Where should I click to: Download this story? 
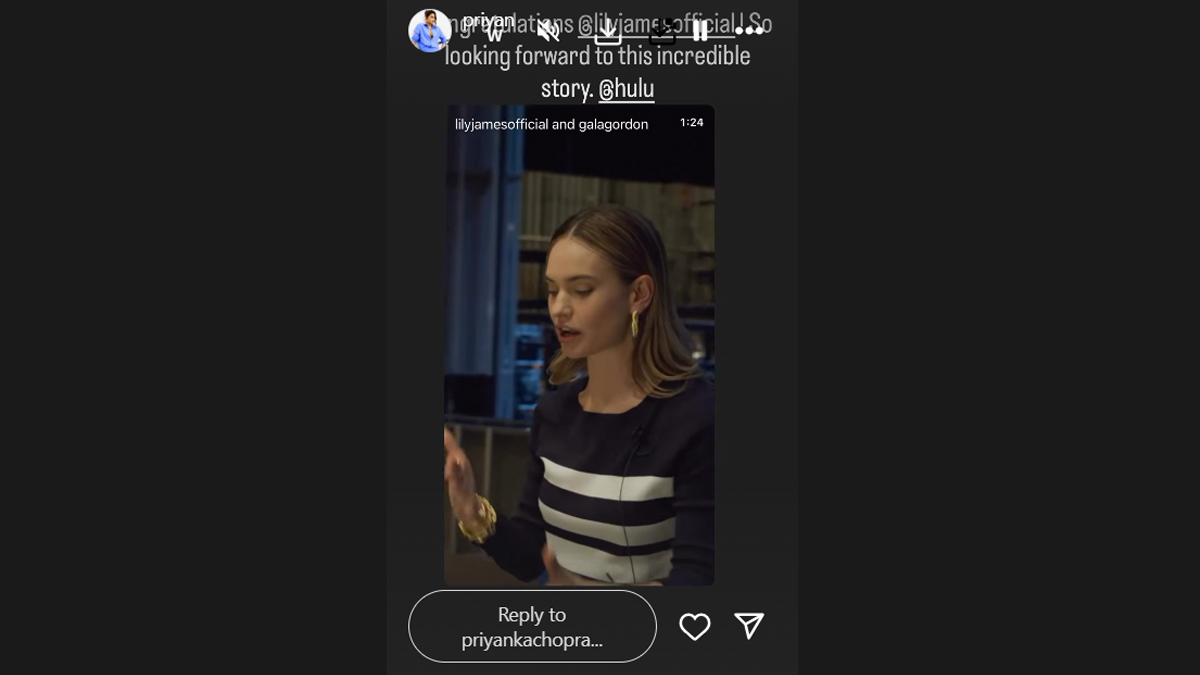[607, 31]
